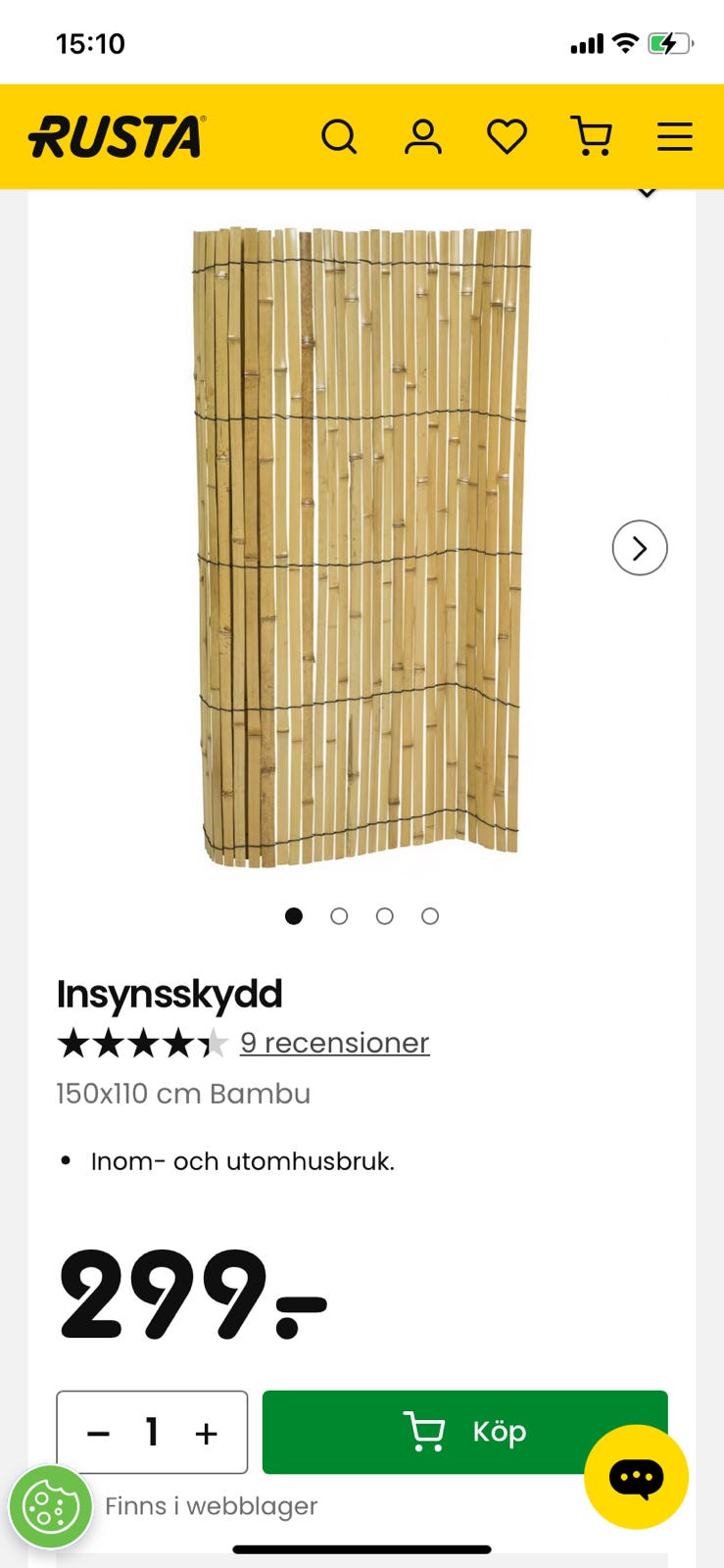Jump to the second image dot
This screenshot has height=1568, width=724.
pyautogui.click(x=339, y=916)
